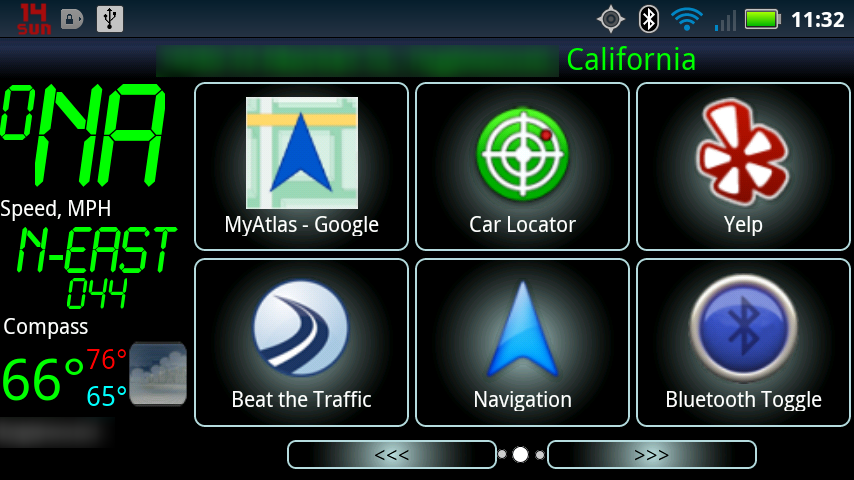Viewport: 854px width, 480px height.
Task: Launch Car Locator
Action: (522, 166)
